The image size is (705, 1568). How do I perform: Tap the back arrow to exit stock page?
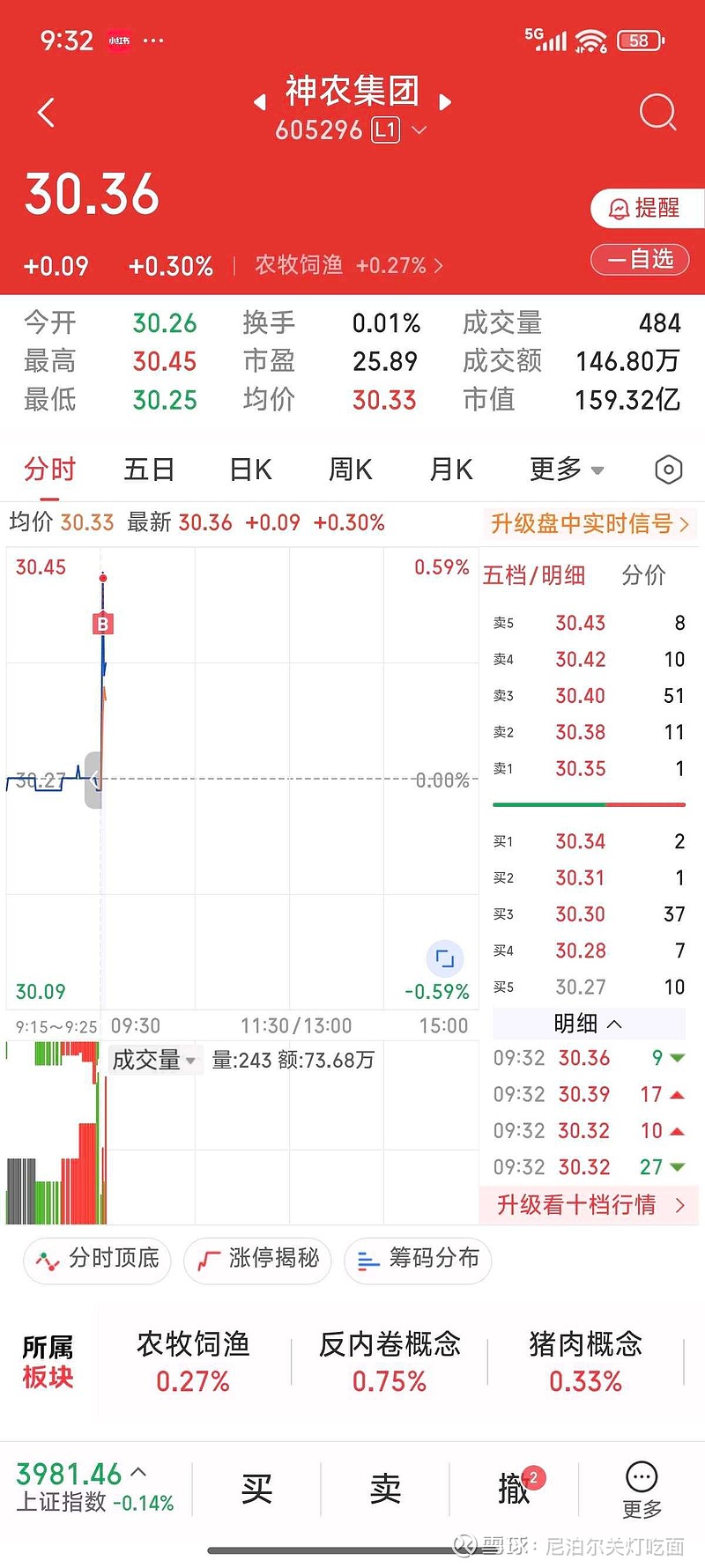point(44,113)
